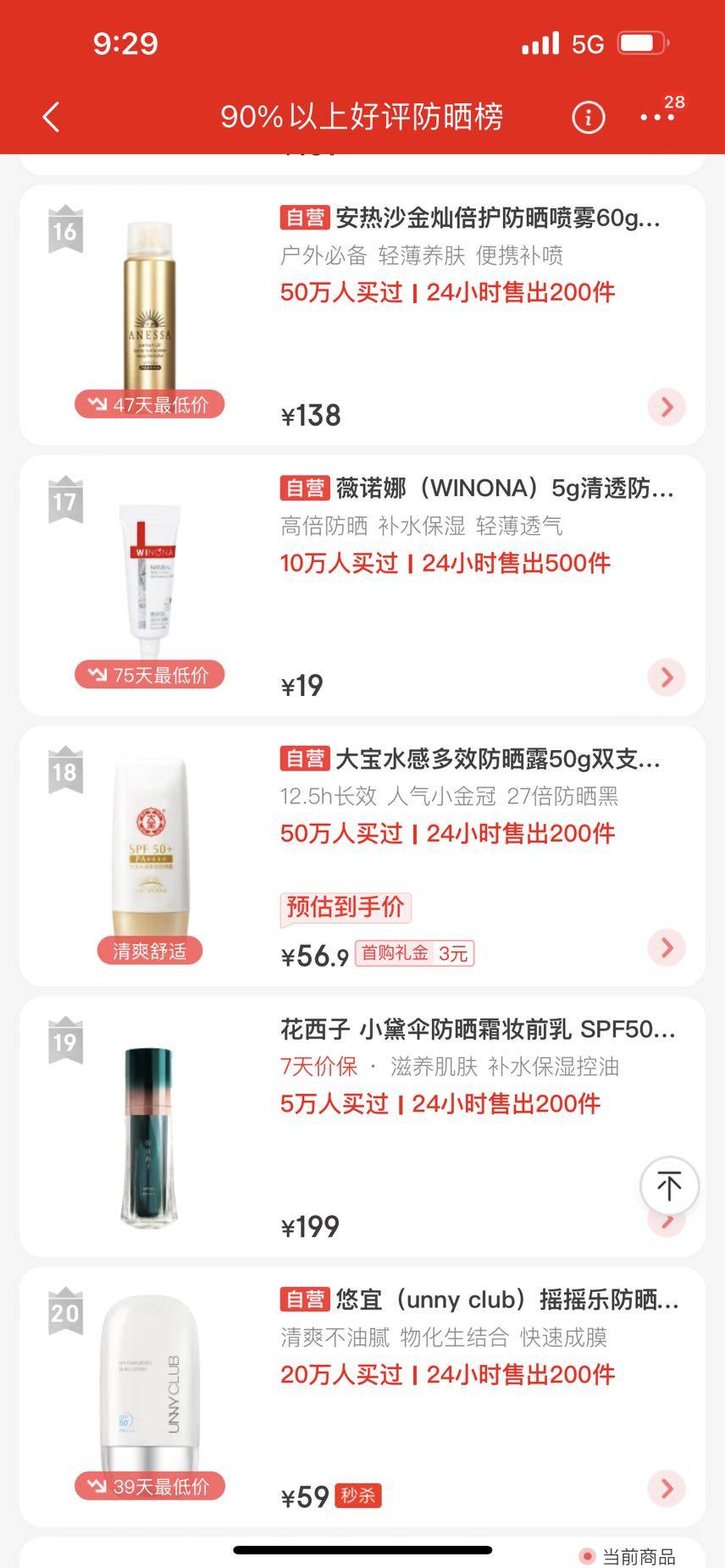725x1568 pixels.
Task: Tap the arrow on the ¥56.9 item
Action: tap(667, 947)
